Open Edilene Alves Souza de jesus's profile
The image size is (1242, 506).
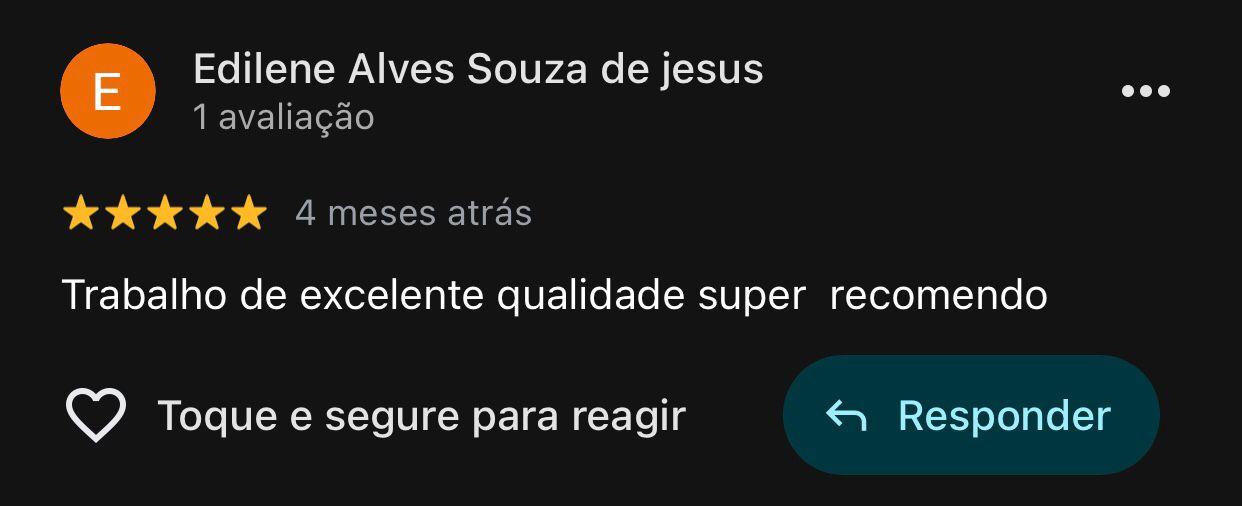tap(477, 70)
